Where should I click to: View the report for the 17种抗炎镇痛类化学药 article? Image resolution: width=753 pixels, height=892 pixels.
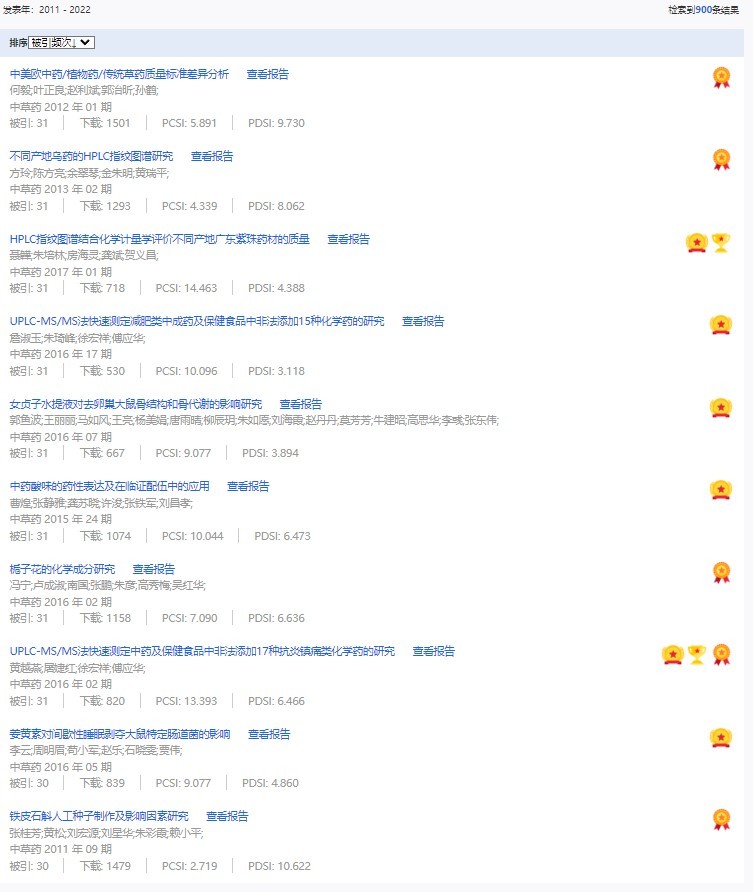434,652
